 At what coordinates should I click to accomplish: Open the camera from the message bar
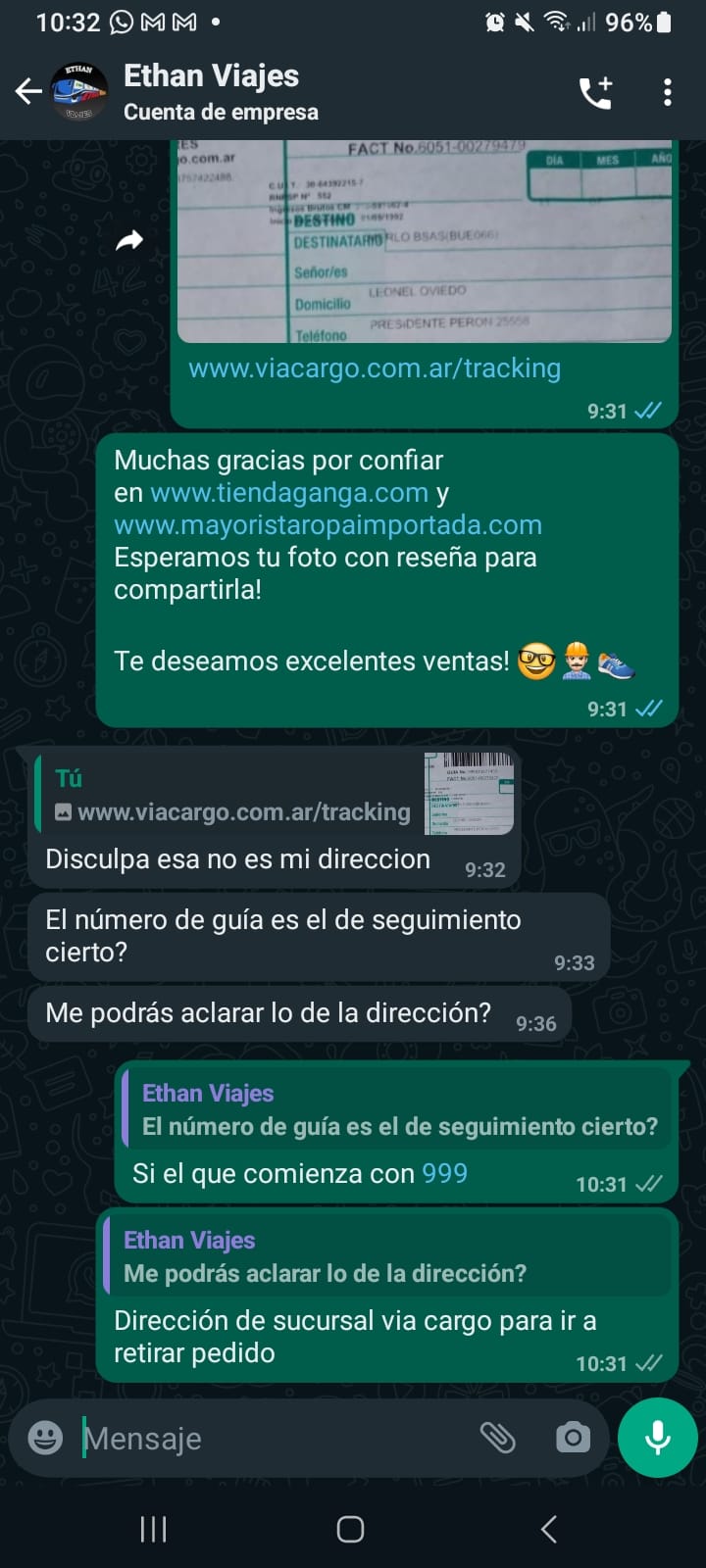pyautogui.click(x=573, y=1438)
